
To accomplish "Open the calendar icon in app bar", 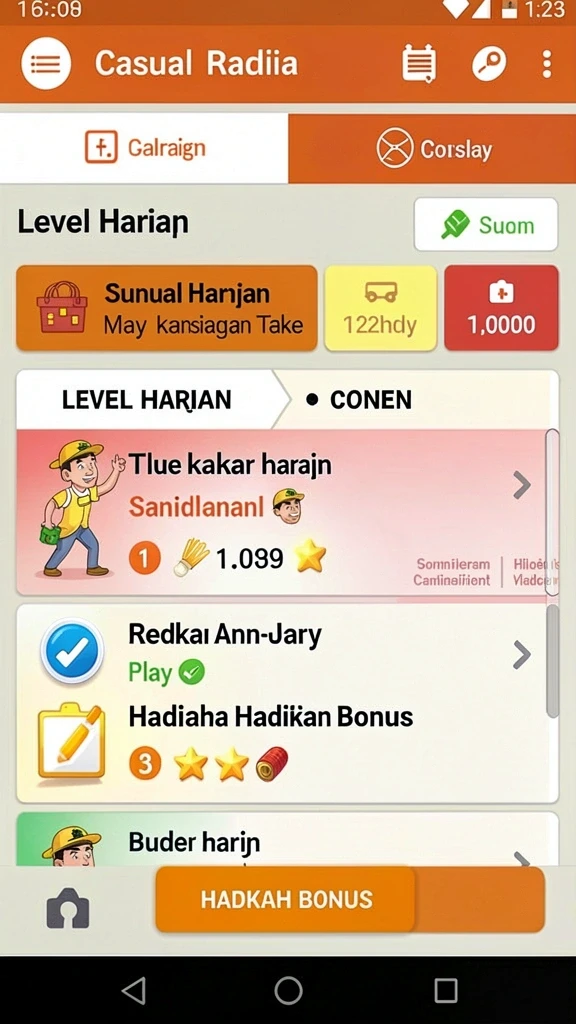I will [x=419, y=64].
